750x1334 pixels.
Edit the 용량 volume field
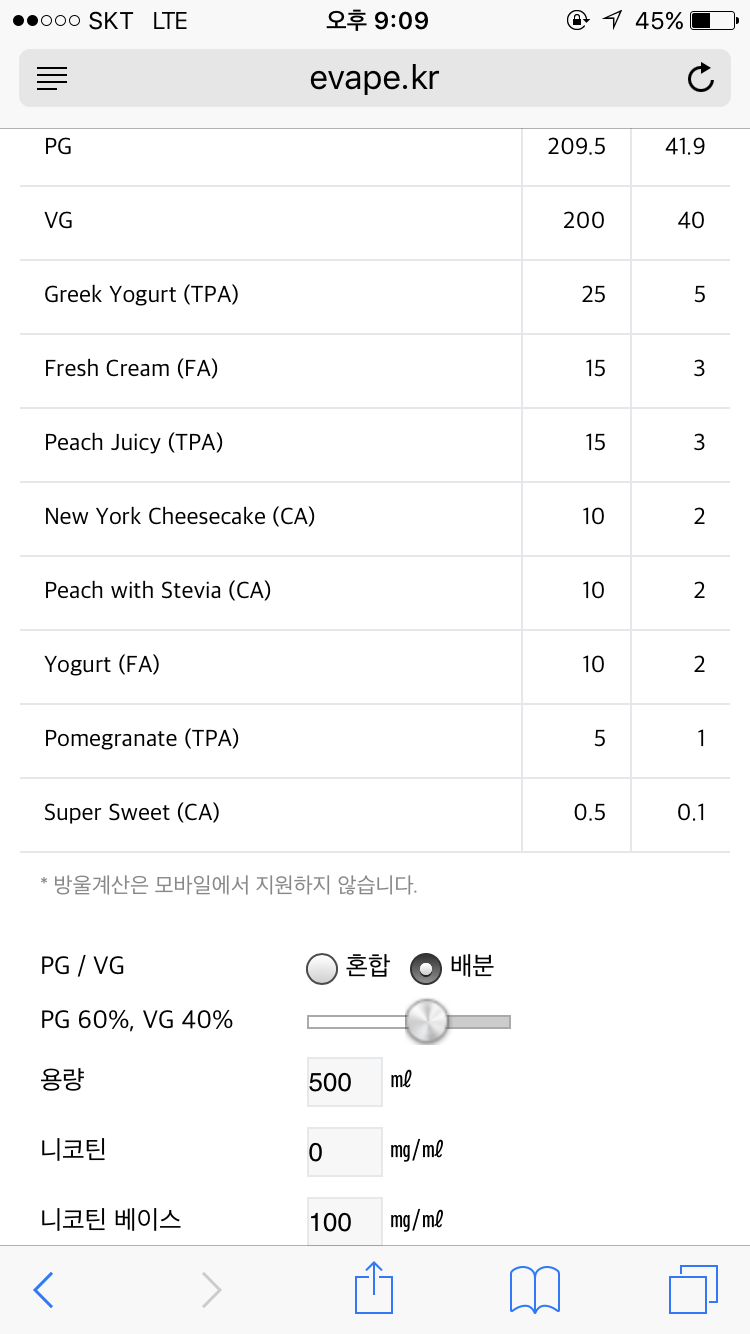tap(345, 1082)
